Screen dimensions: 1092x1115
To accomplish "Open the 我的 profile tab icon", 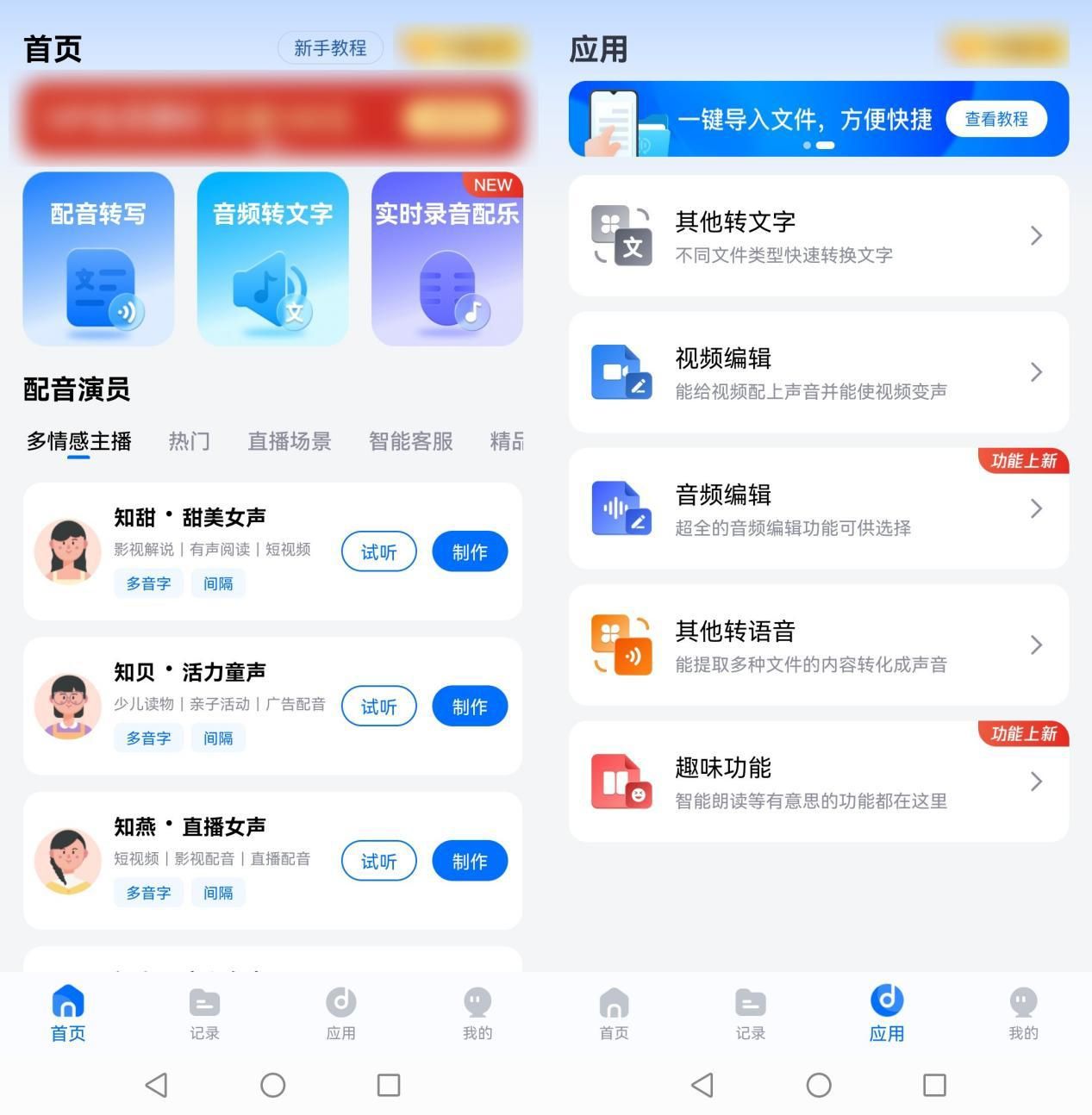I will [477, 1012].
